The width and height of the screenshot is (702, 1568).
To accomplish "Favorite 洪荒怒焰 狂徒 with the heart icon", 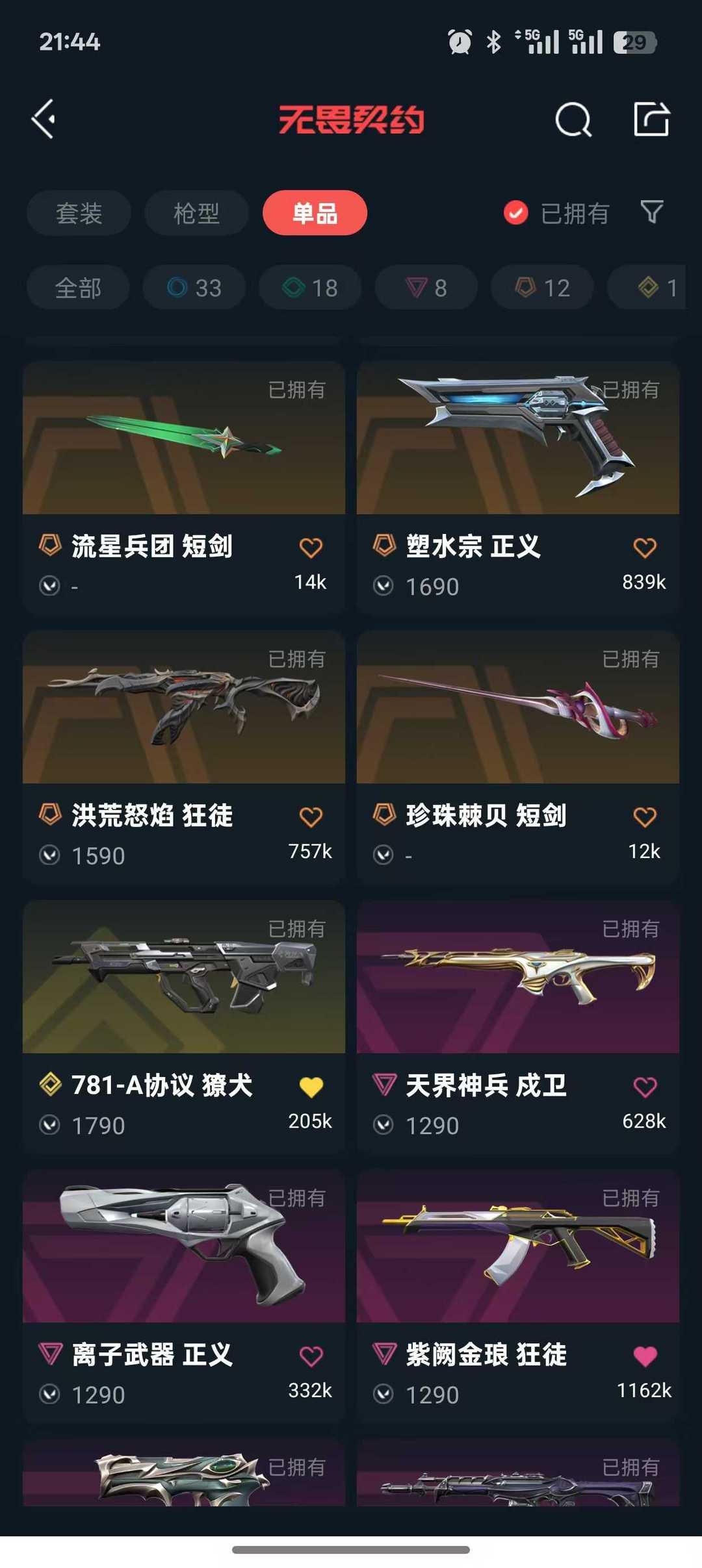I will [x=311, y=817].
